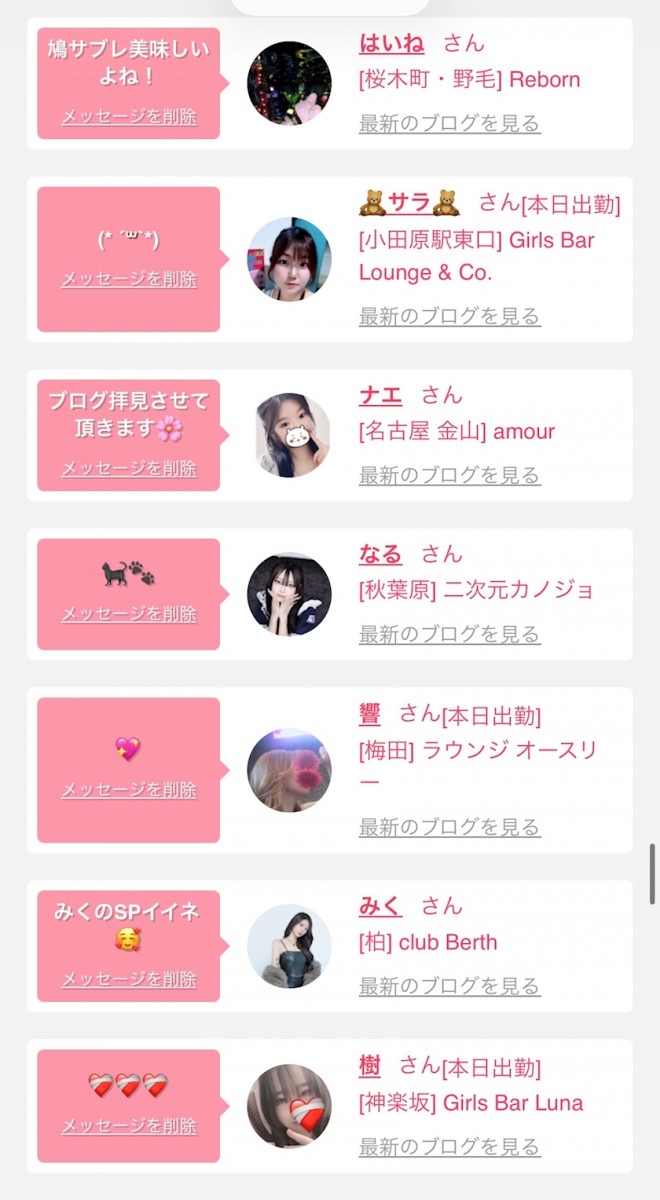View latest blog of ナエ

tap(449, 475)
